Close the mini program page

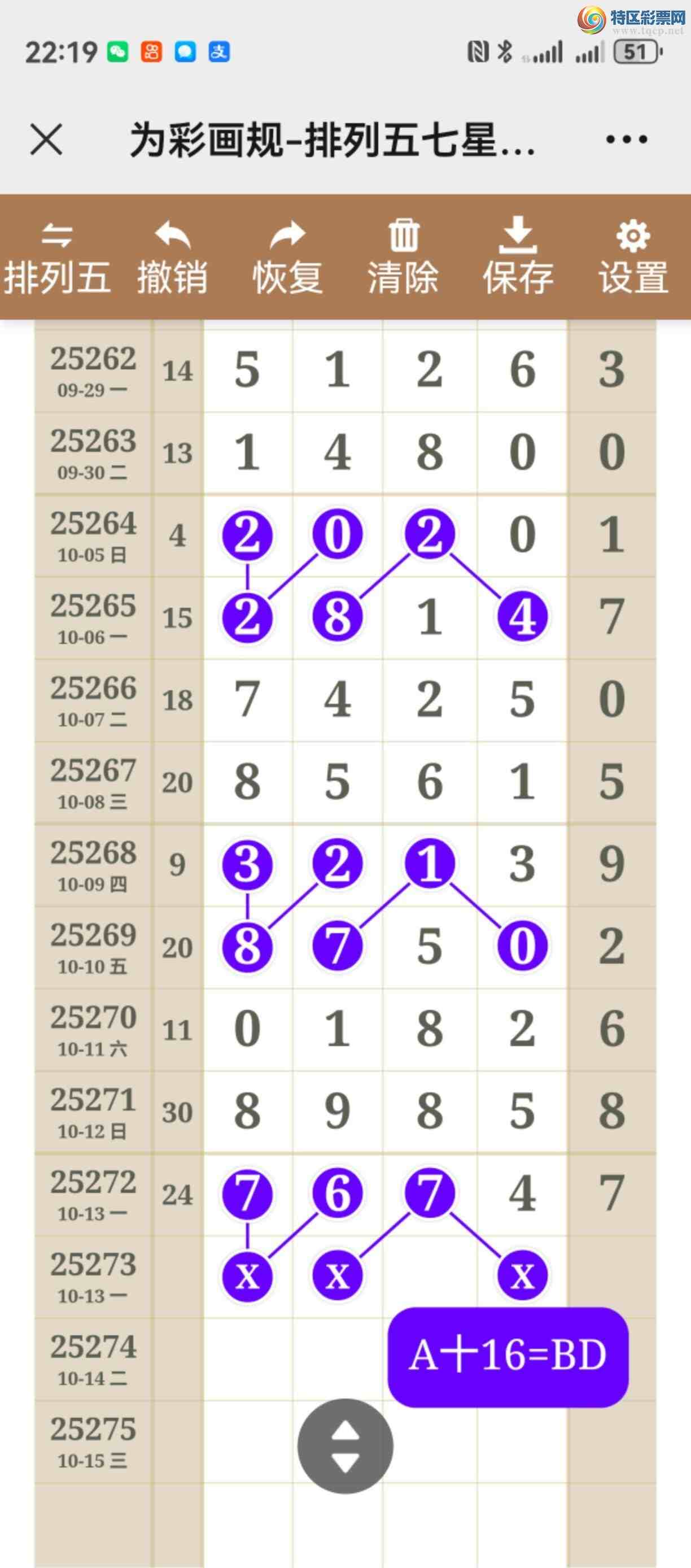point(46,140)
